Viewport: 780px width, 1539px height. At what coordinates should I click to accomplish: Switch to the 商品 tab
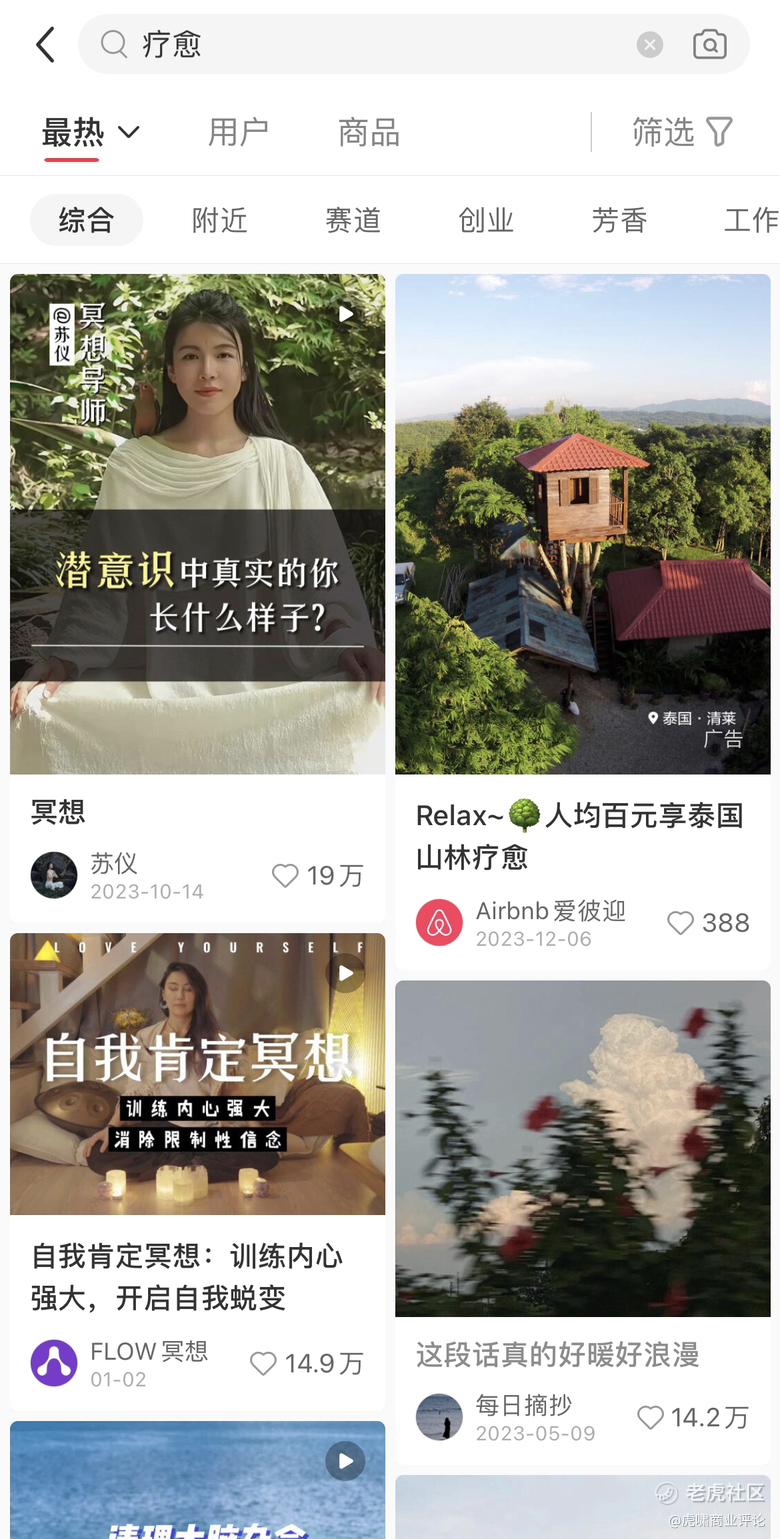click(368, 132)
